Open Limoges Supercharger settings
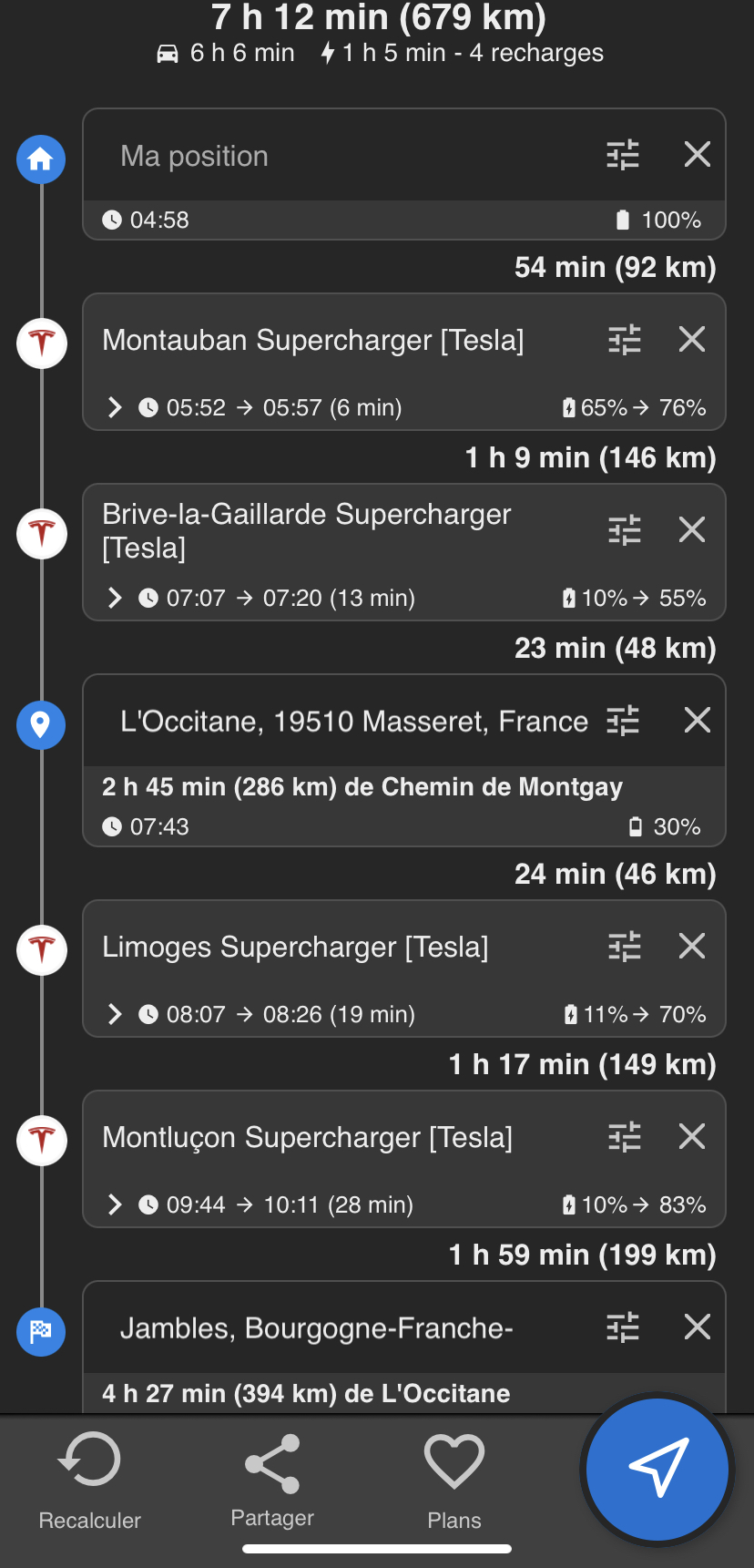The image size is (754, 1568). pyautogui.click(x=624, y=947)
